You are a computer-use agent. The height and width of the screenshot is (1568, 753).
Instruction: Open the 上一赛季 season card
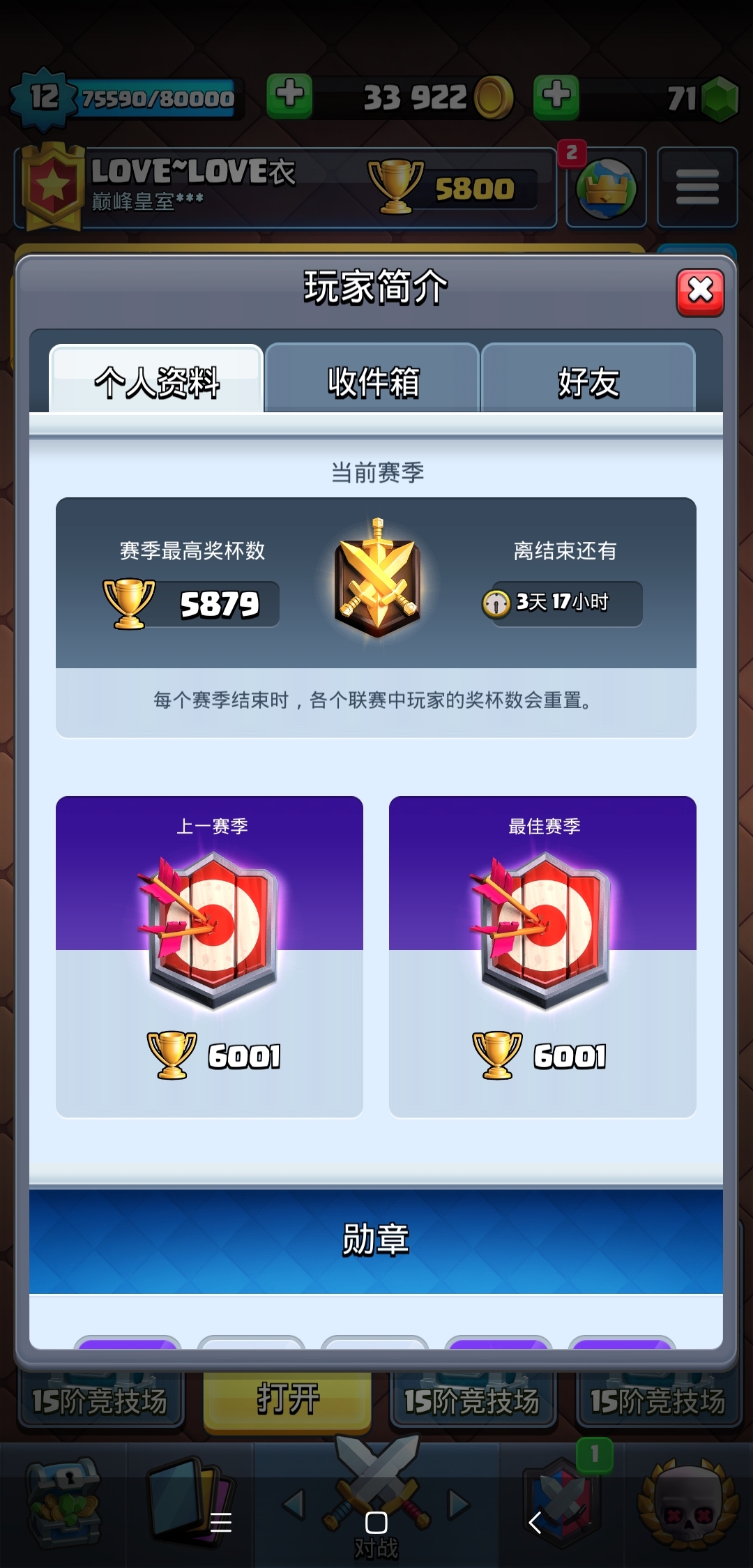(209, 956)
